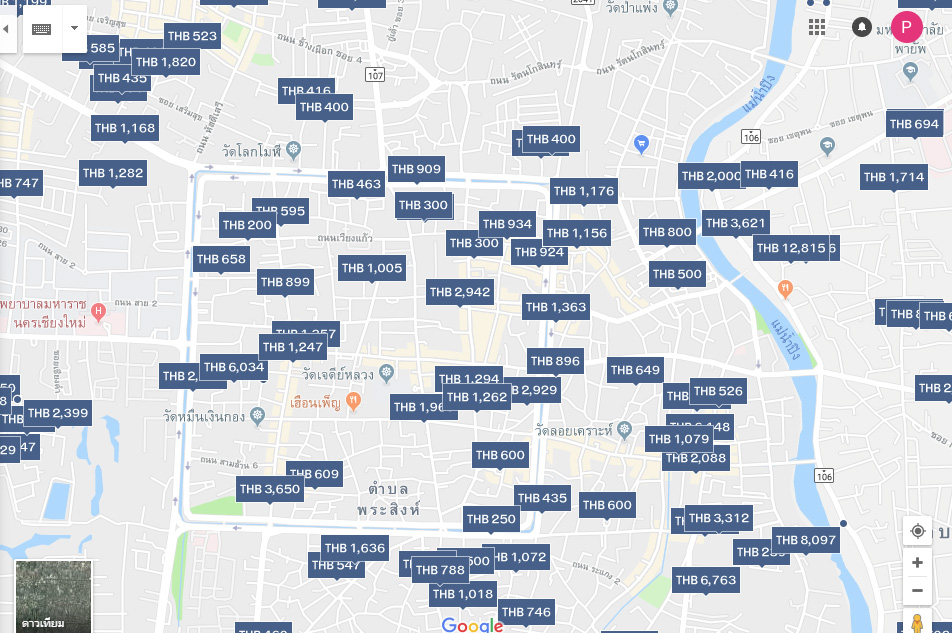The width and height of the screenshot is (952, 633).
Task: Zoom in on the map
Action: [917, 563]
